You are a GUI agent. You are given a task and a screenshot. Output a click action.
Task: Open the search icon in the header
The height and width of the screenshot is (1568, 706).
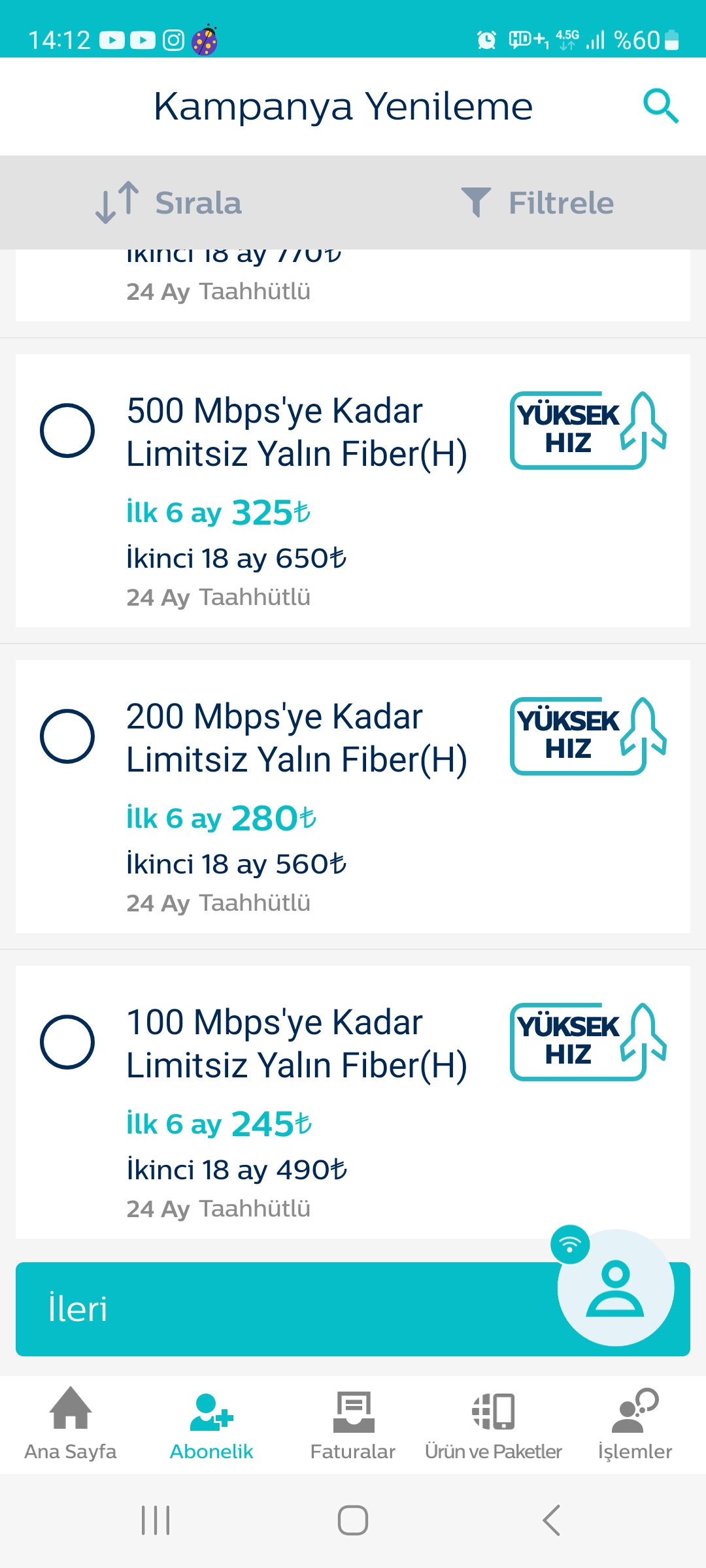(x=661, y=106)
